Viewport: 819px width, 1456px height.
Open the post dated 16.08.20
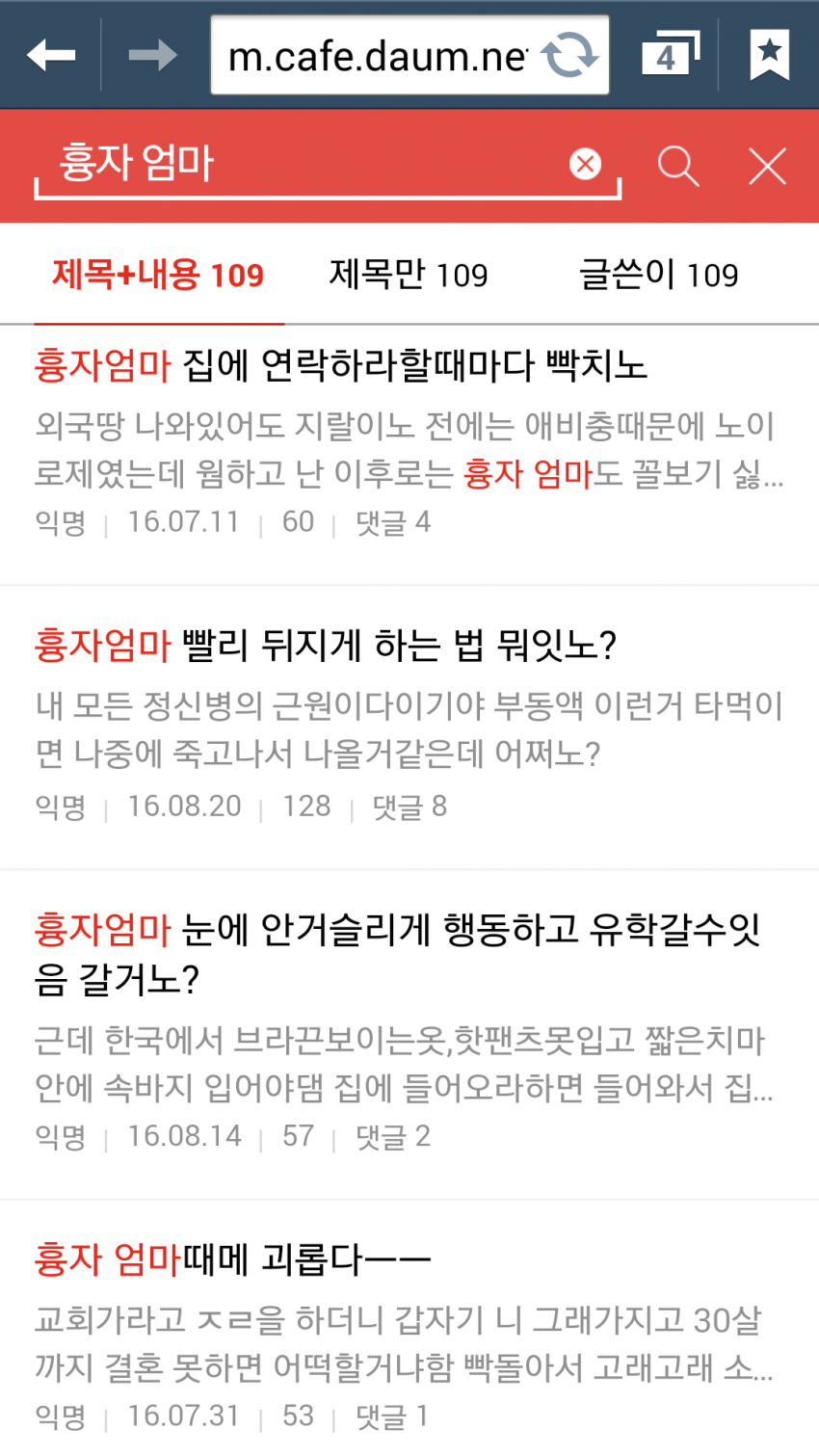coord(409,726)
